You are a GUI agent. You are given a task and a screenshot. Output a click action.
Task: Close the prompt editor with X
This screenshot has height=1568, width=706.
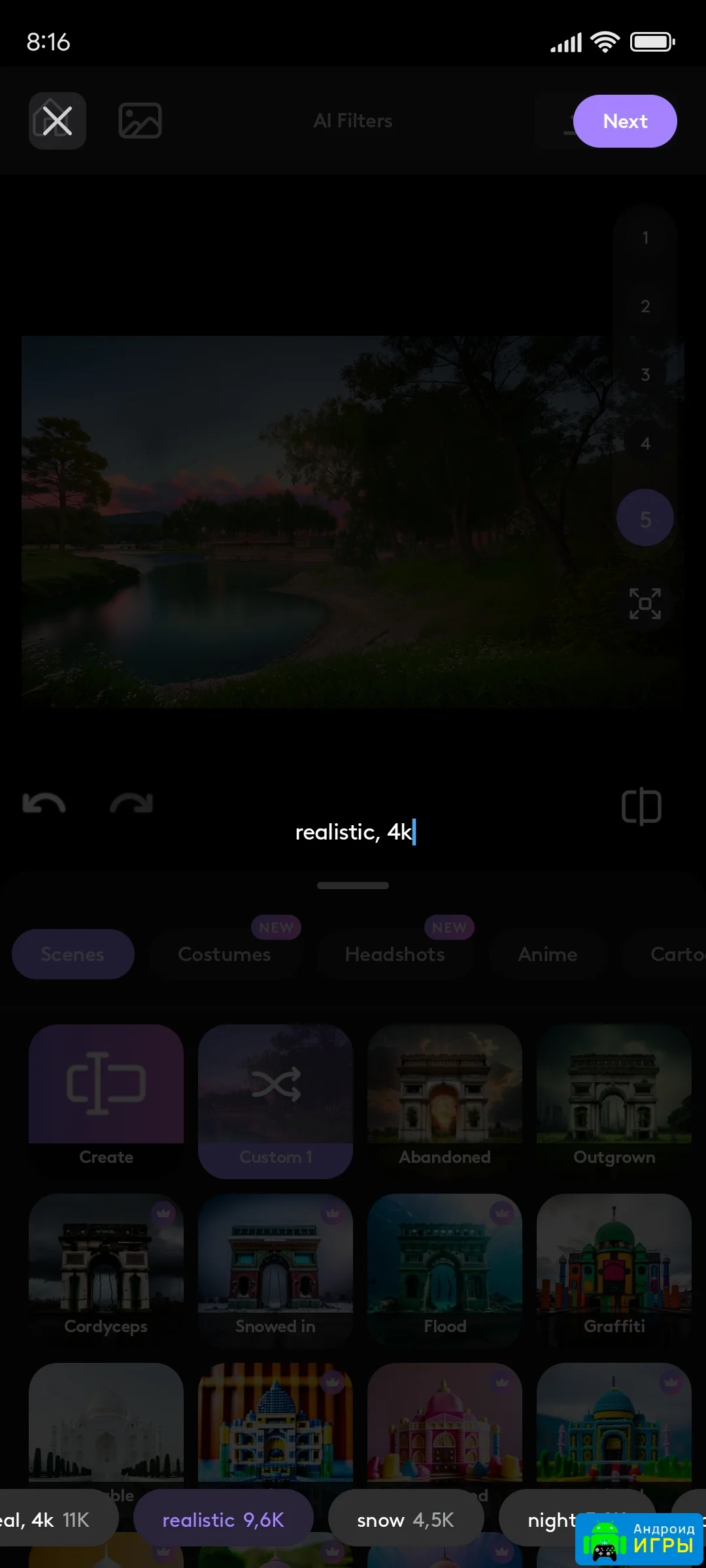coord(58,121)
